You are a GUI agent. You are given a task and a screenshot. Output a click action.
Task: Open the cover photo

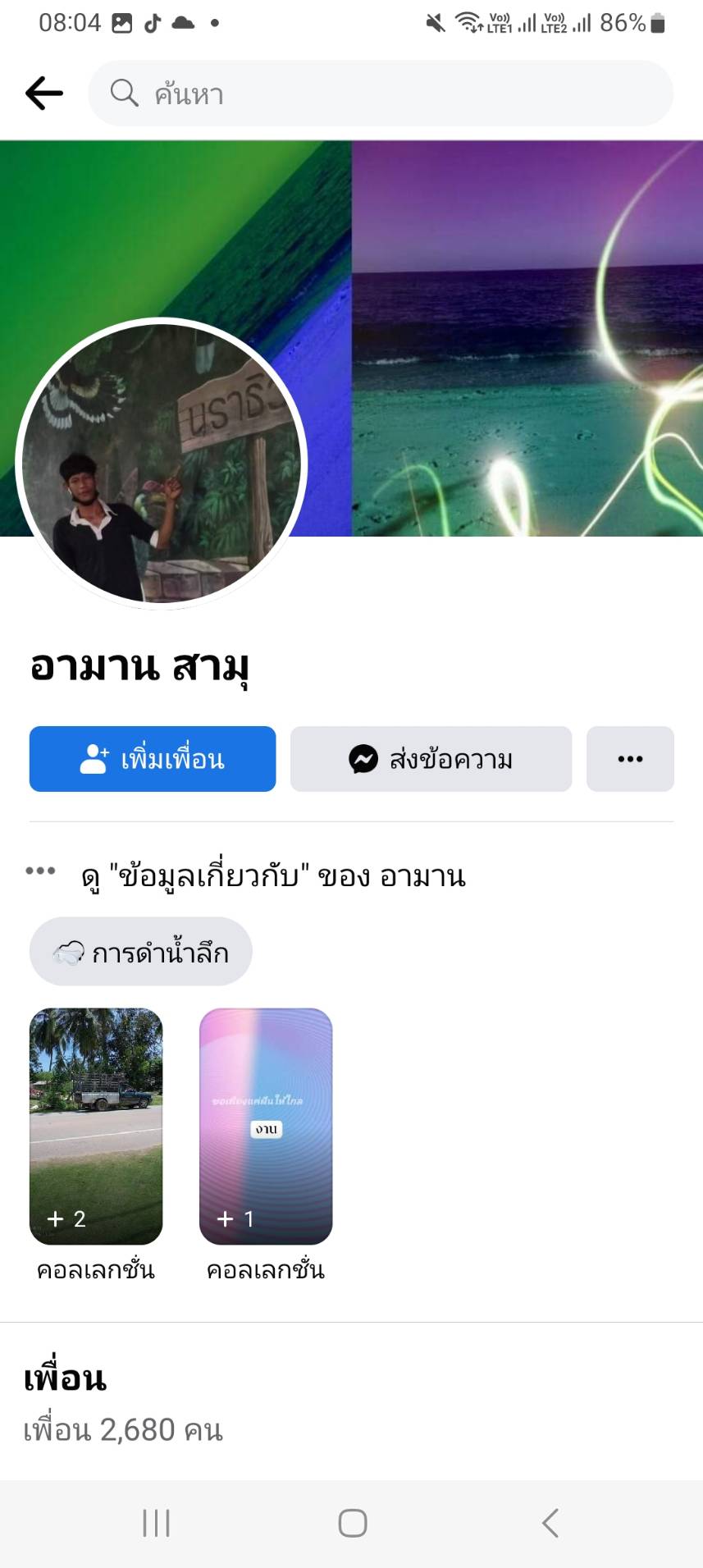pos(525,328)
